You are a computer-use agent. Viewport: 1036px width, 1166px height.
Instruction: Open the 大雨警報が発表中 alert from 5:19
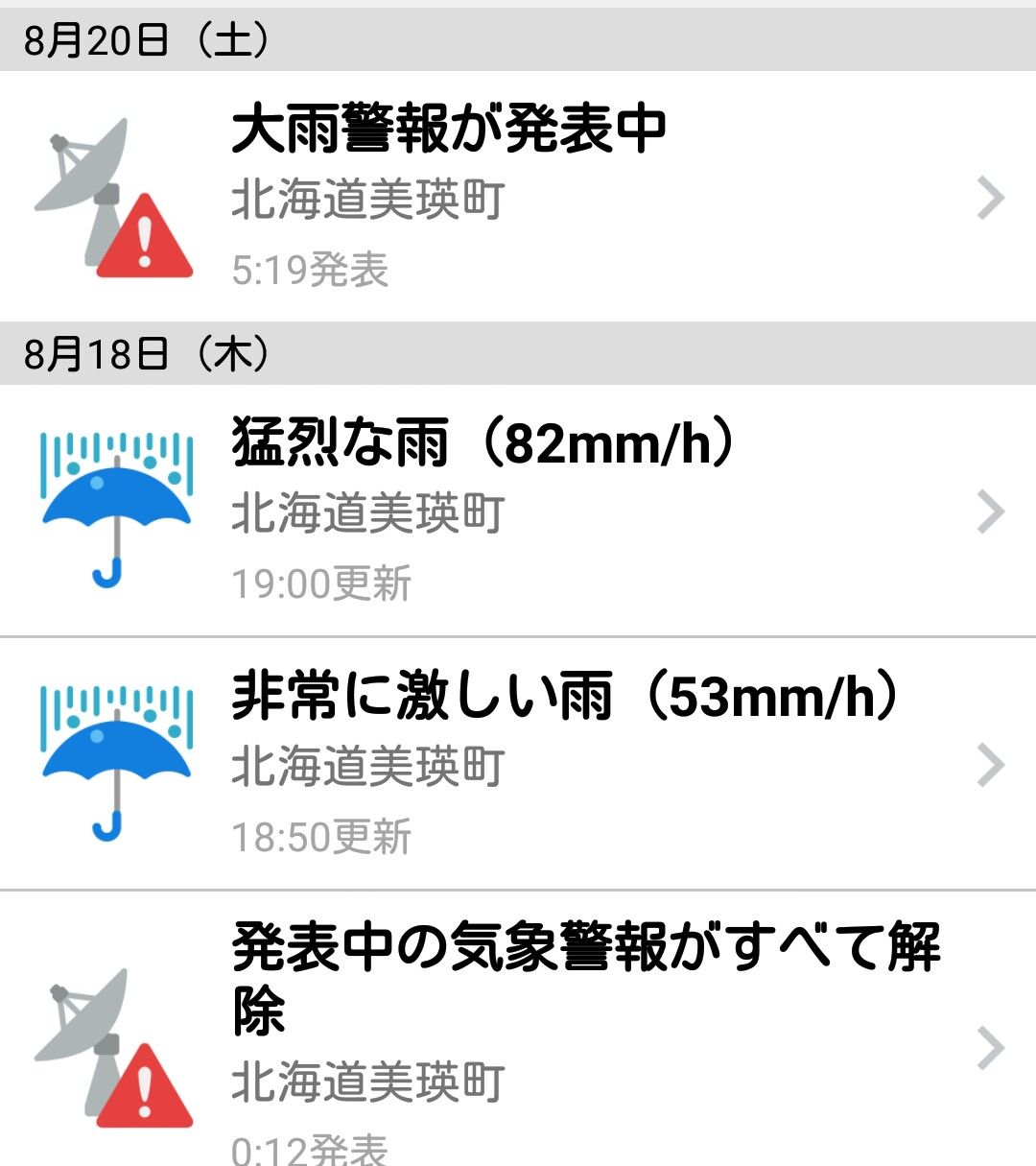pyautogui.click(x=518, y=197)
